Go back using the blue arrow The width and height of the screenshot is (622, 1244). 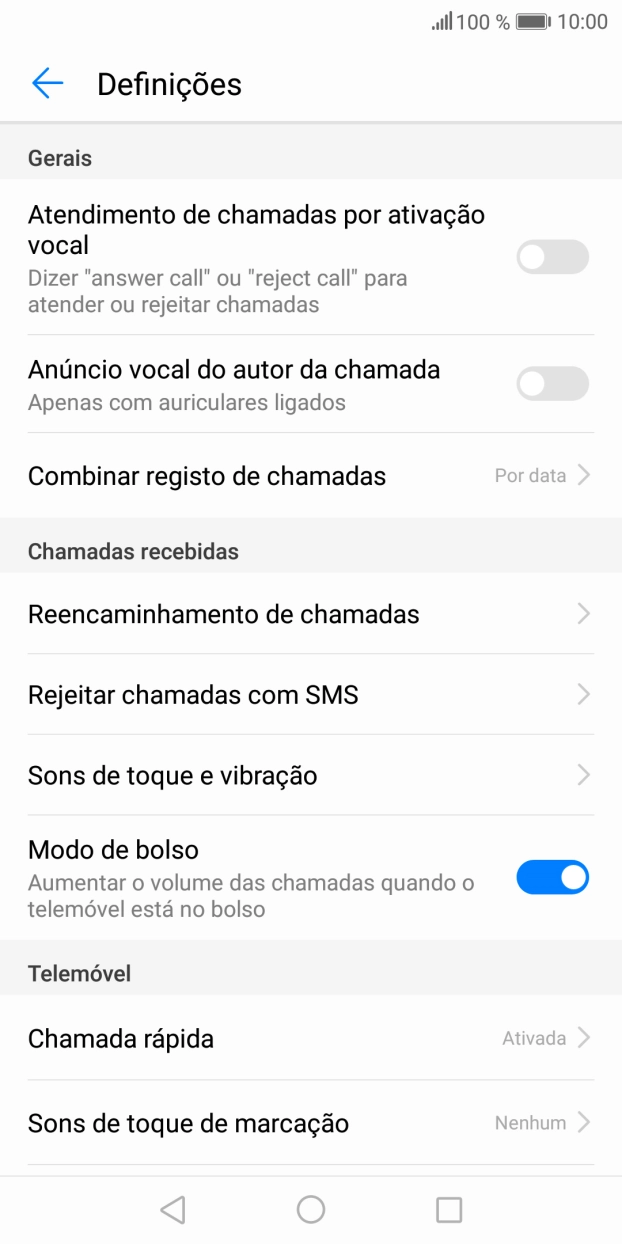point(47,84)
